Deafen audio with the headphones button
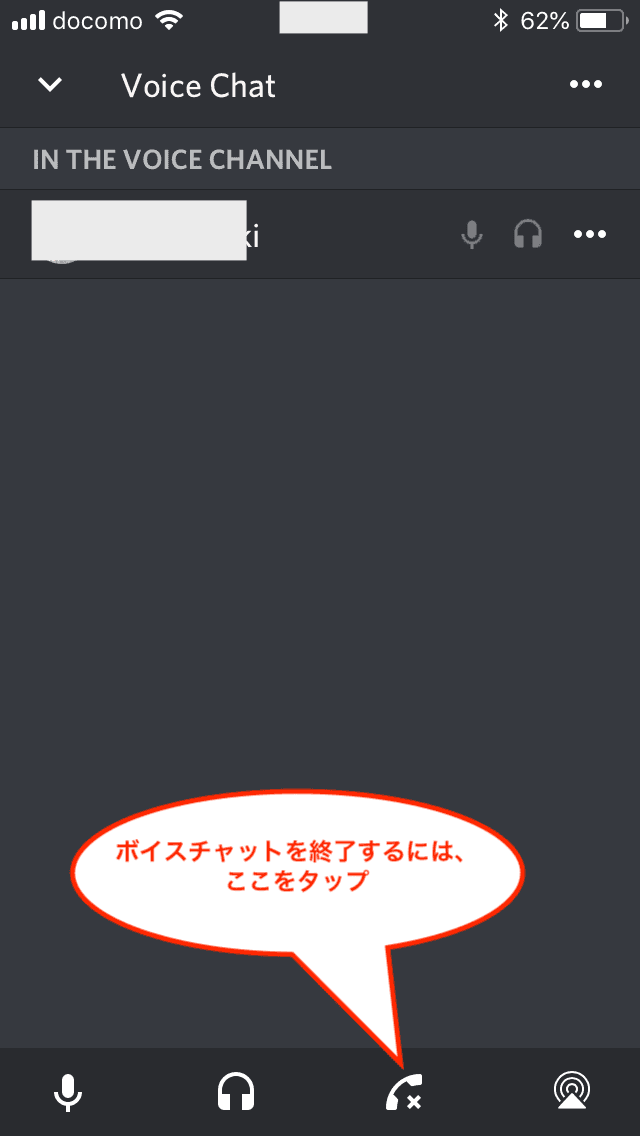The image size is (640, 1136). [x=236, y=1092]
